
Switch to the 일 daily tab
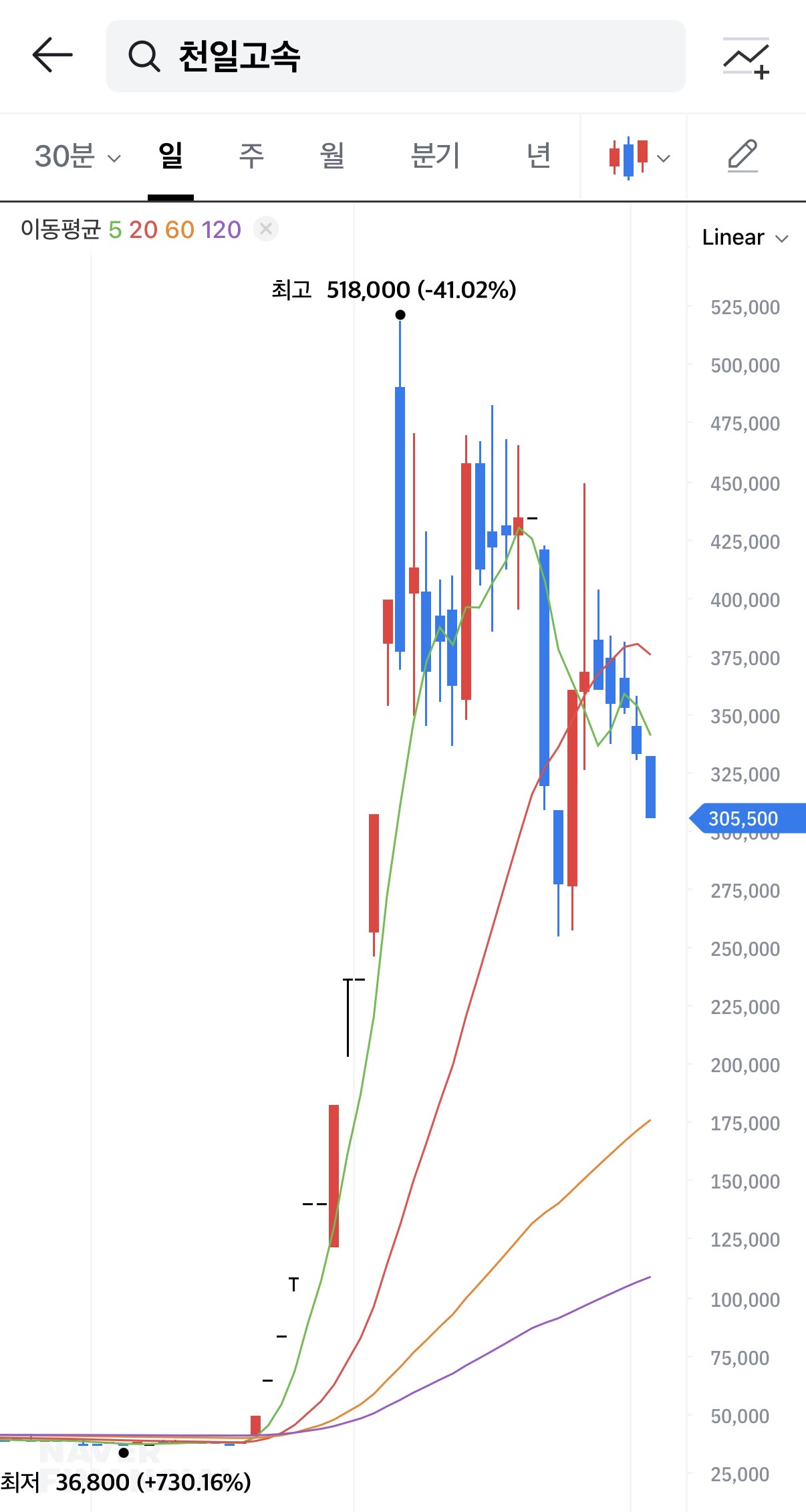point(170,156)
